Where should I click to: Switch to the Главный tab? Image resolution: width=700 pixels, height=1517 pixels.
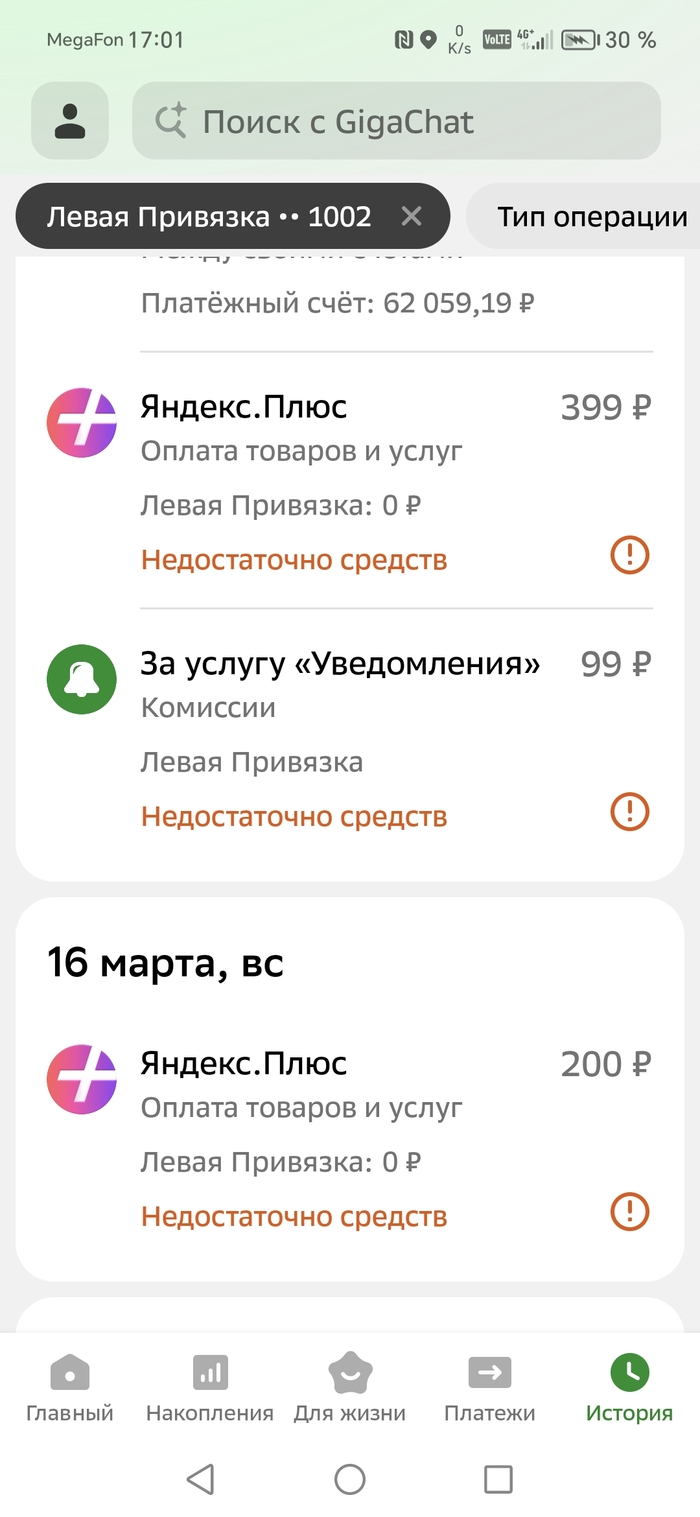(x=70, y=1388)
